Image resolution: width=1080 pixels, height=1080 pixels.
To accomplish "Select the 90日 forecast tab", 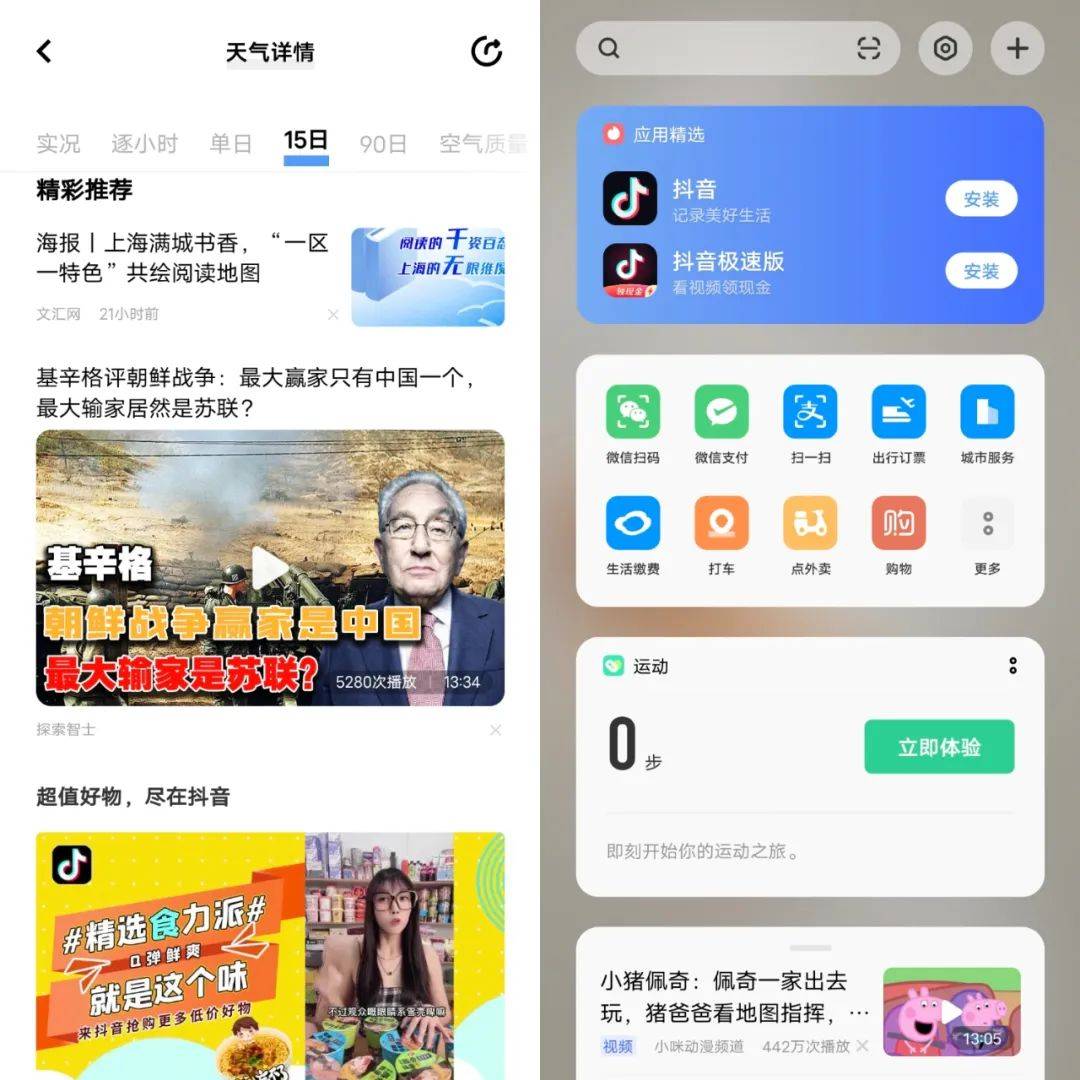I will click(383, 144).
